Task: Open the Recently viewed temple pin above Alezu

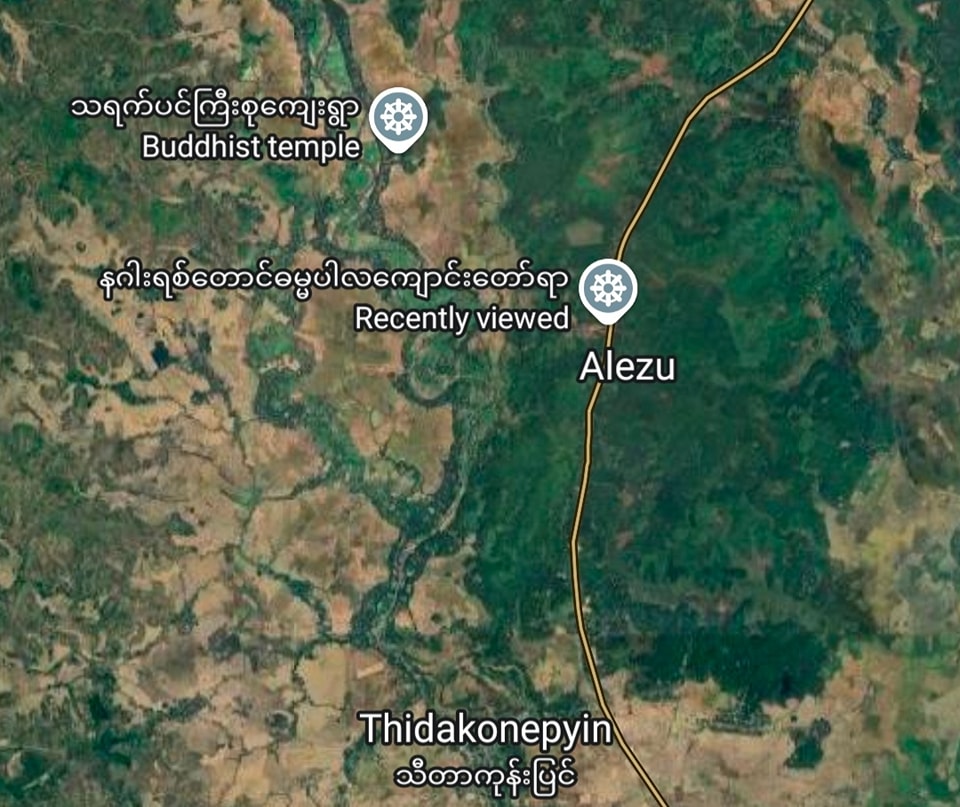Action: click(x=609, y=288)
